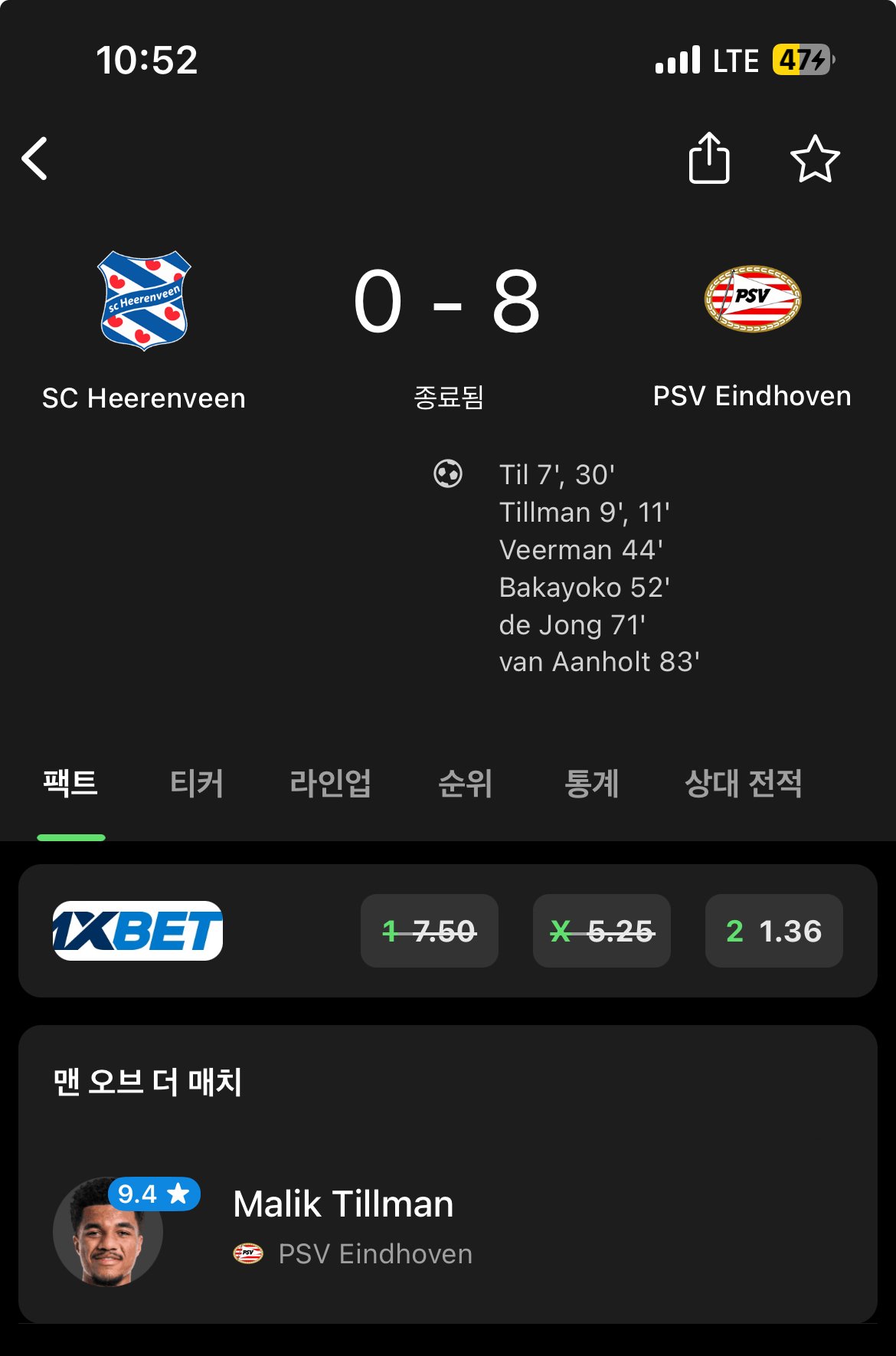Open the PSV Eindhoven team page
The width and height of the screenshot is (896, 1356).
pyautogui.click(x=752, y=300)
